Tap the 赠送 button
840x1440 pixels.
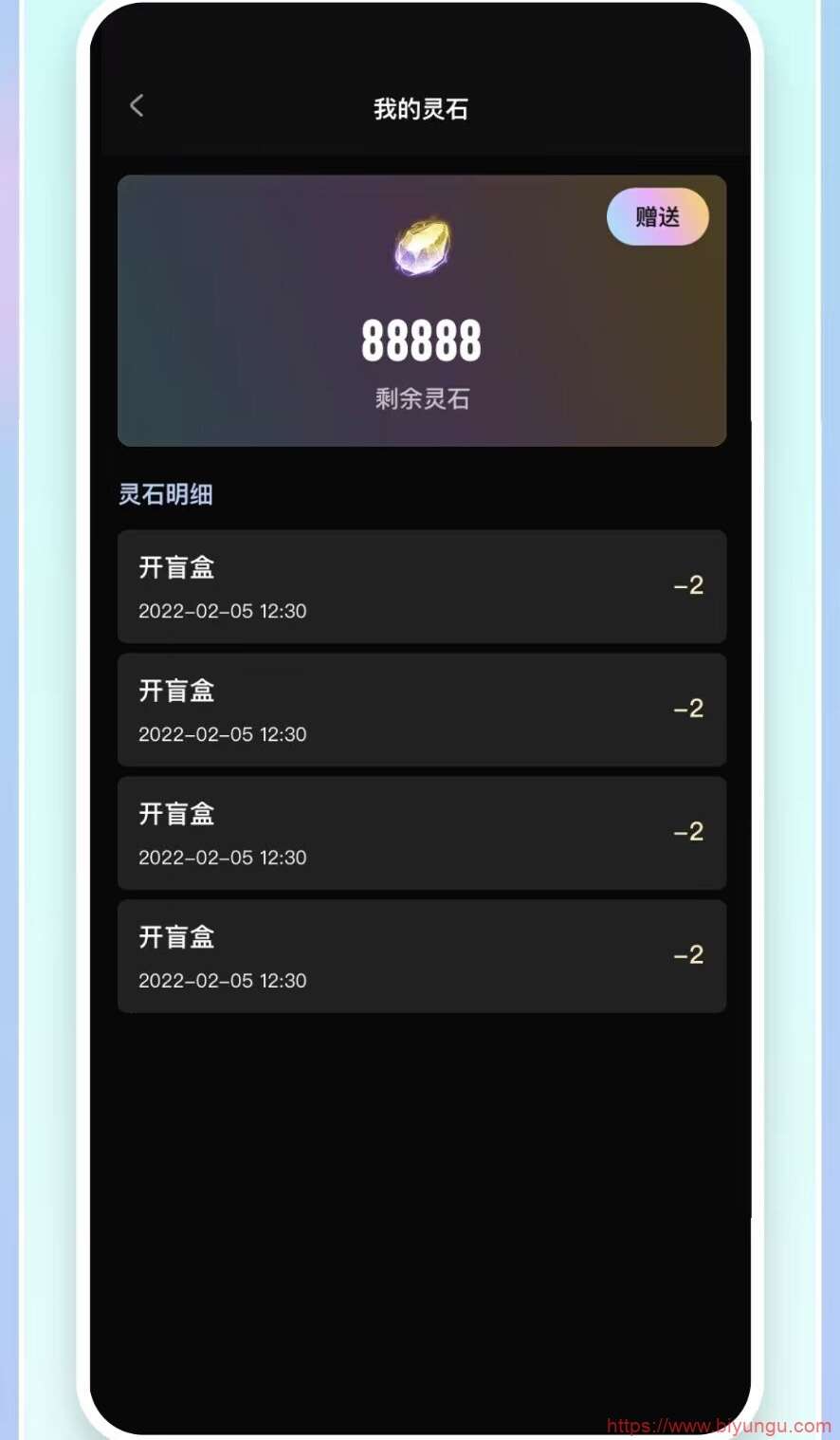click(x=658, y=216)
